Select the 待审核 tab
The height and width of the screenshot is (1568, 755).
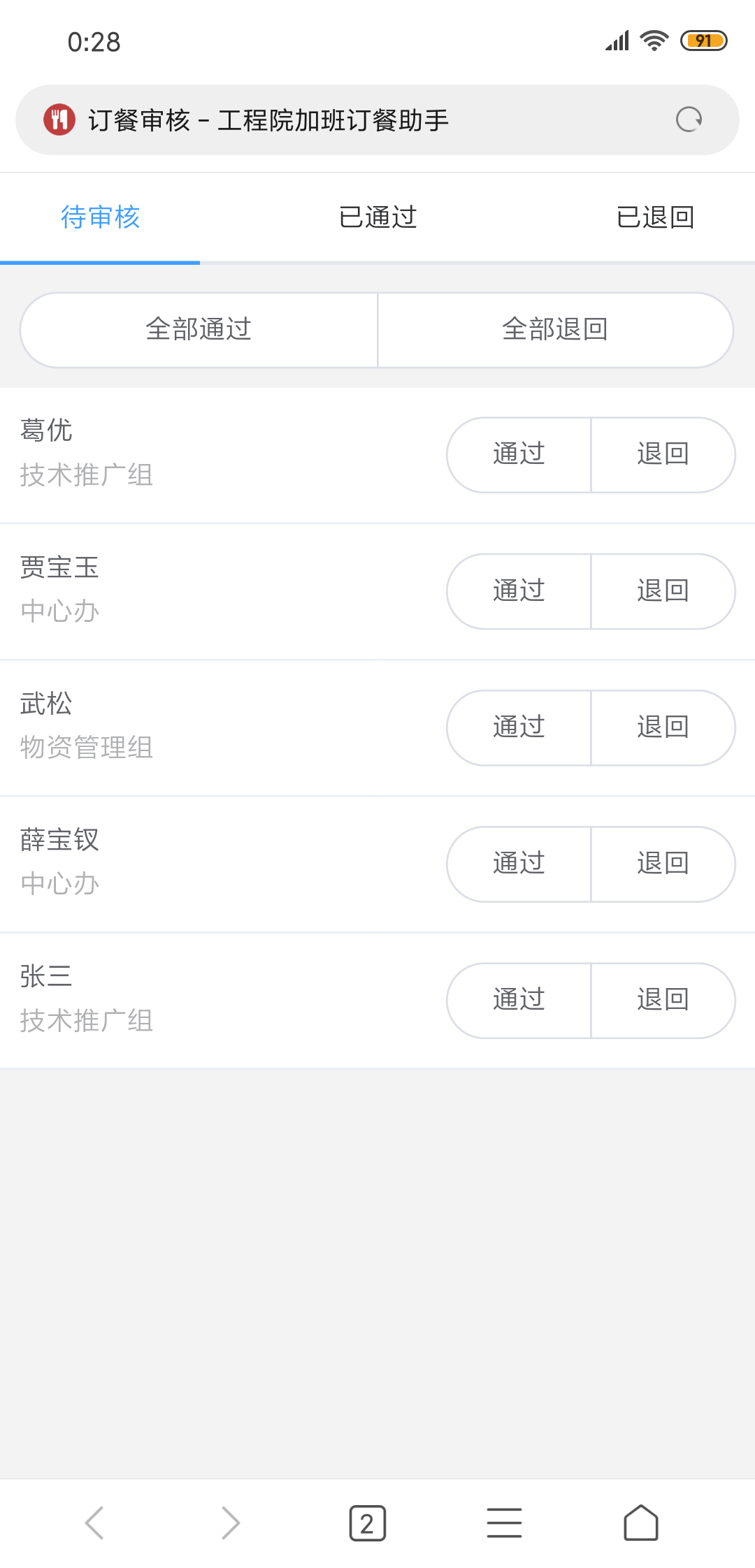pos(100,217)
